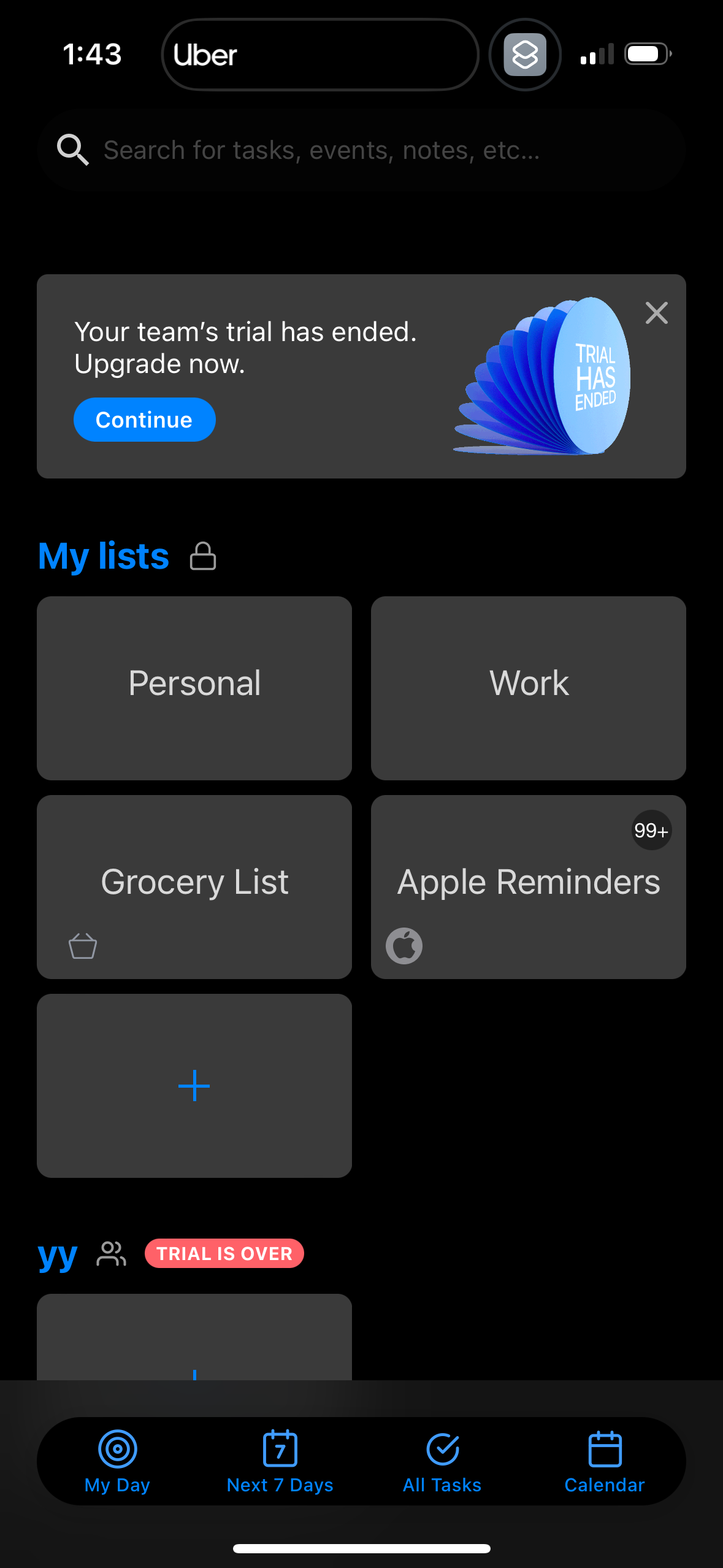Tap the TRIAL IS OVER badge
723x1568 pixels.
point(224,1253)
